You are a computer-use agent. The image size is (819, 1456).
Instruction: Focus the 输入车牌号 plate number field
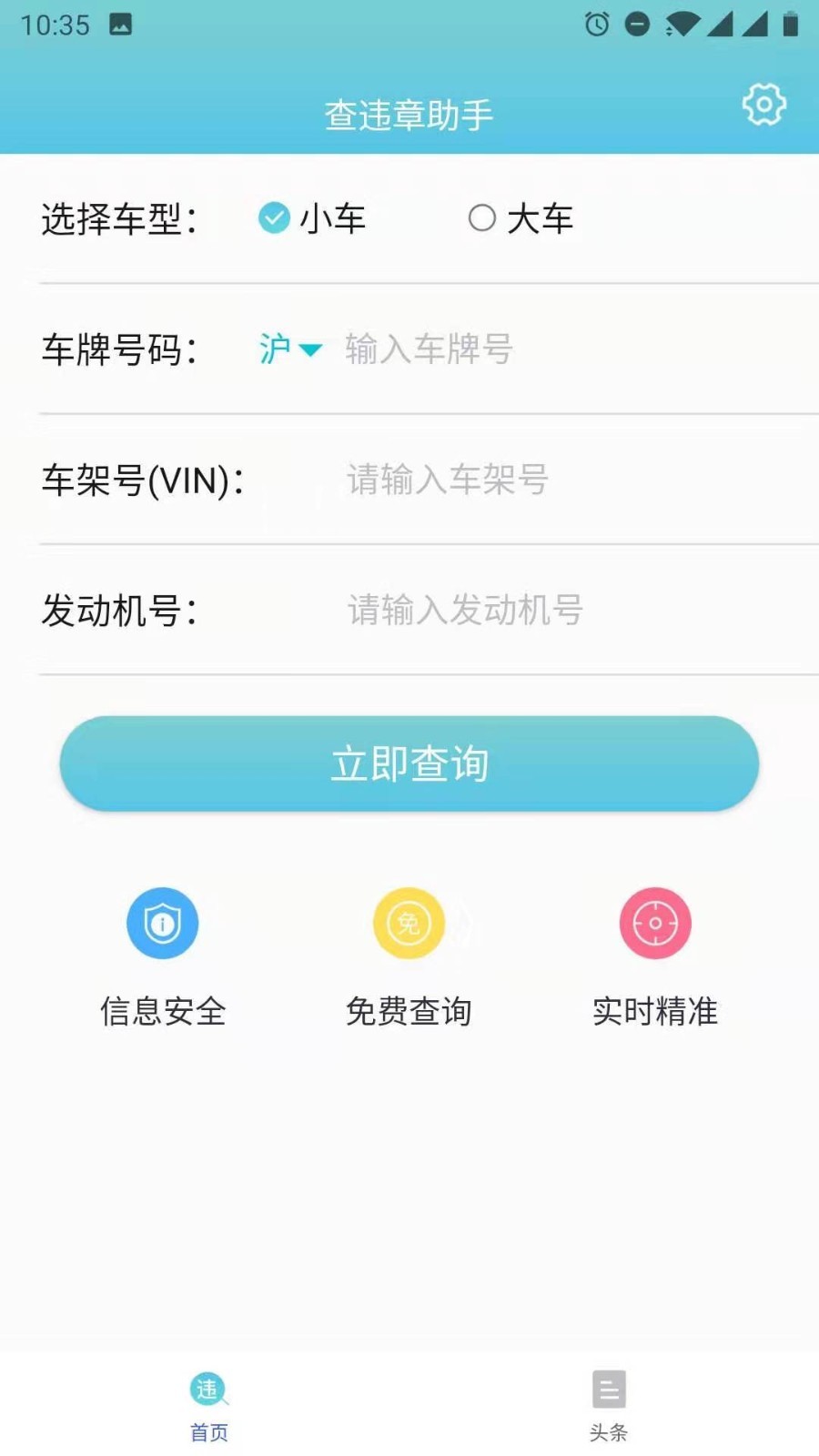coord(546,349)
